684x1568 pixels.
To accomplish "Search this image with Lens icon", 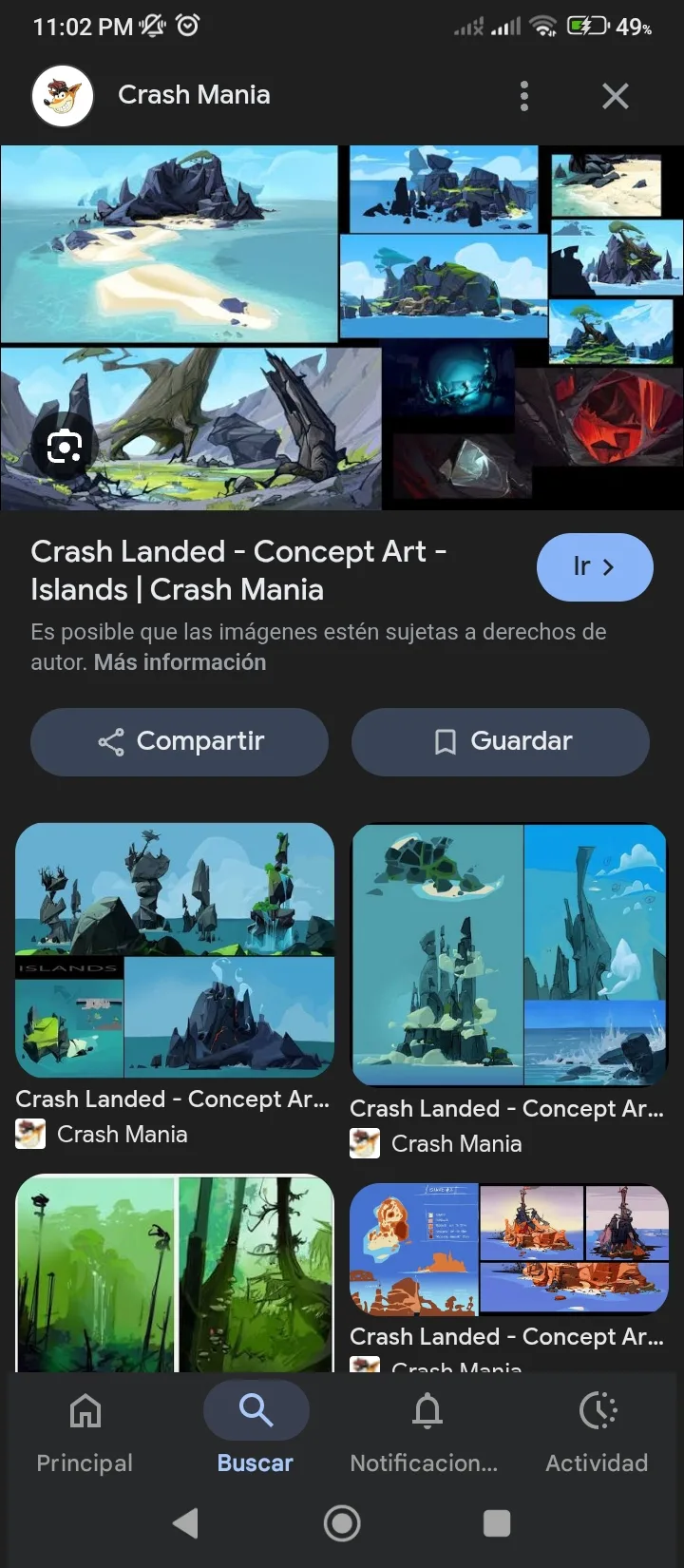I will [x=64, y=446].
